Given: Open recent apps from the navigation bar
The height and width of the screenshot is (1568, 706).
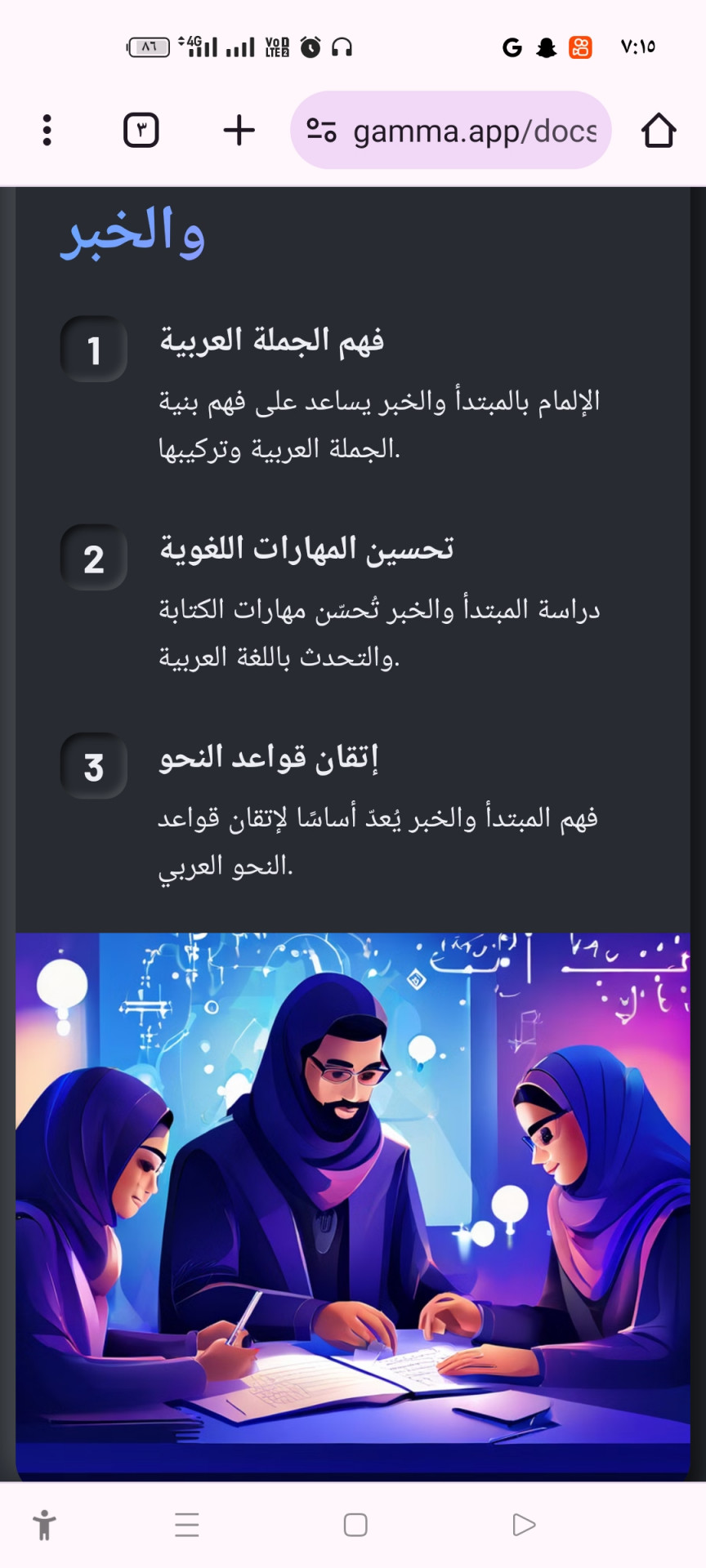Looking at the screenshot, I should (187, 1525).
